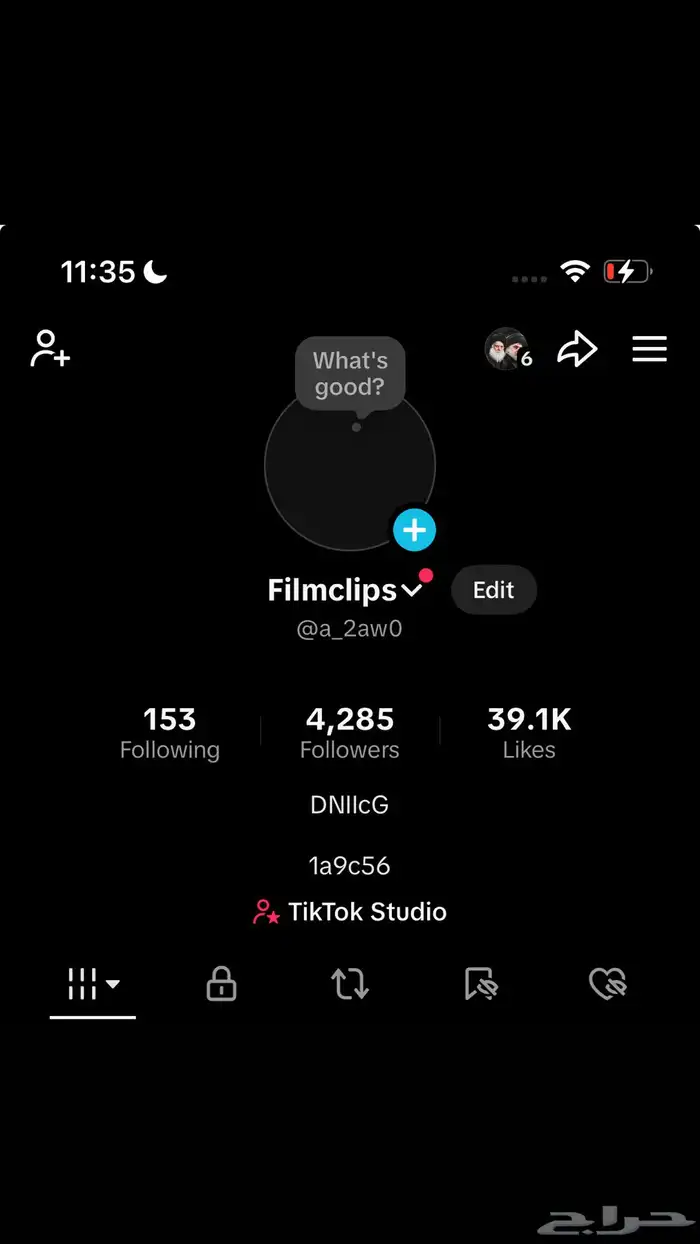Edit the profile
The image size is (700, 1244).
click(494, 590)
